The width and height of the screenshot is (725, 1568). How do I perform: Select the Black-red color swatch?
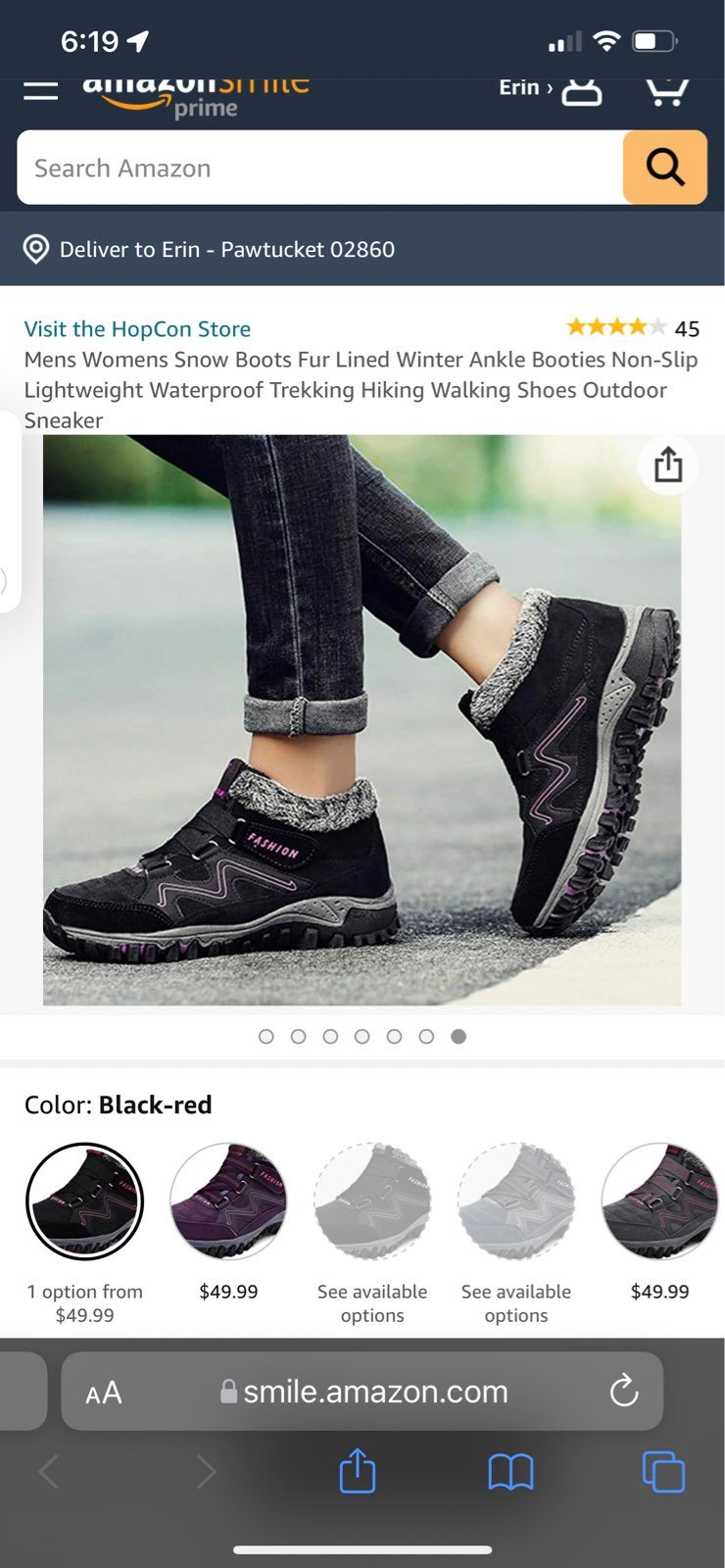(x=84, y=1200)
